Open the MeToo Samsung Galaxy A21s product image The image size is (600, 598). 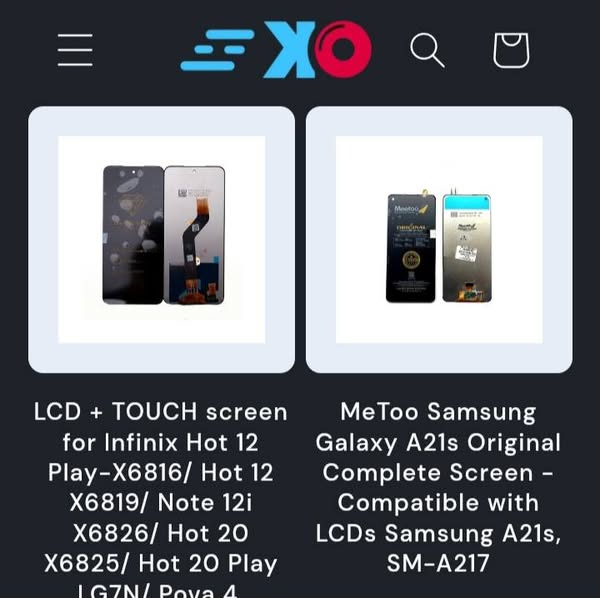(439, 239)
